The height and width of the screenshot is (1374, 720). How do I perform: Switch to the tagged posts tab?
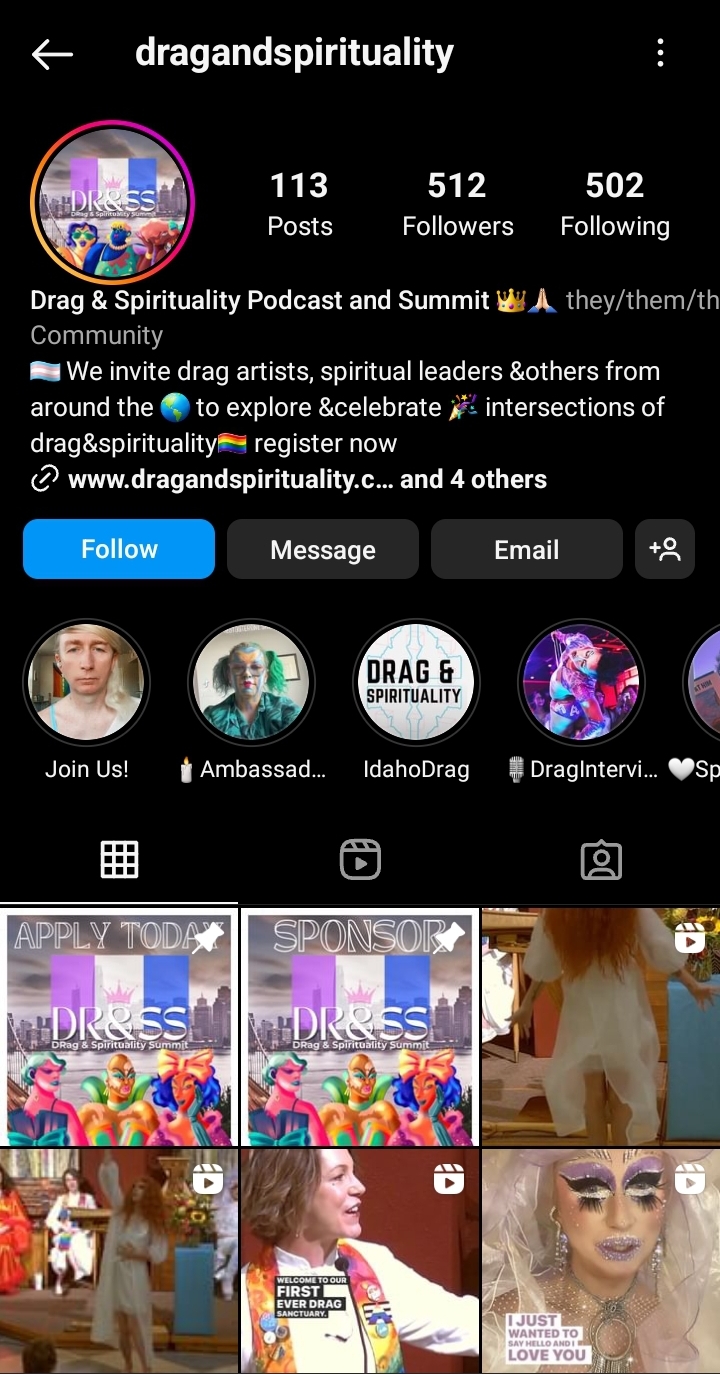pos(601,859)
